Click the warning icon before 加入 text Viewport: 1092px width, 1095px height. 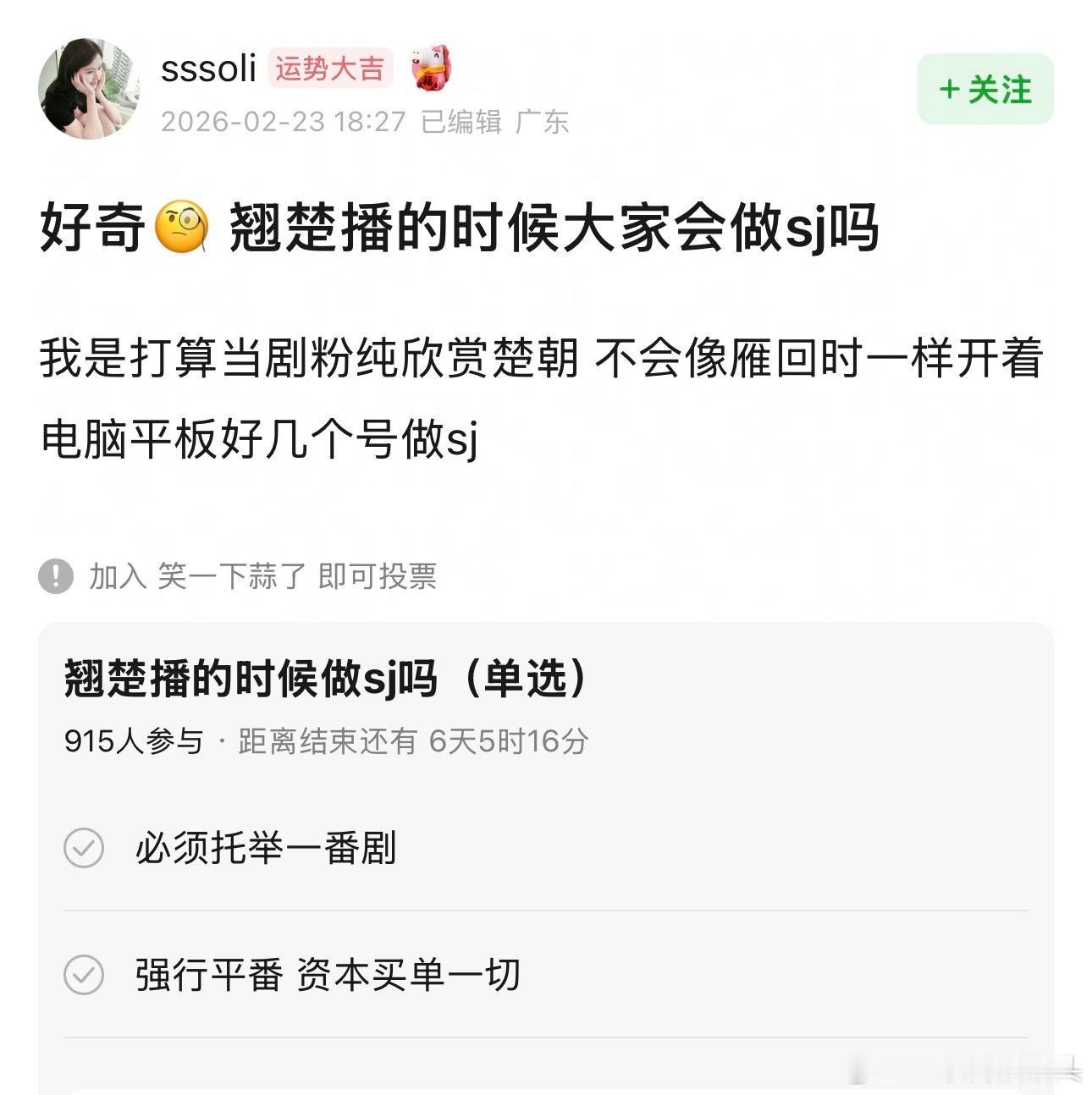pos(55,577)
